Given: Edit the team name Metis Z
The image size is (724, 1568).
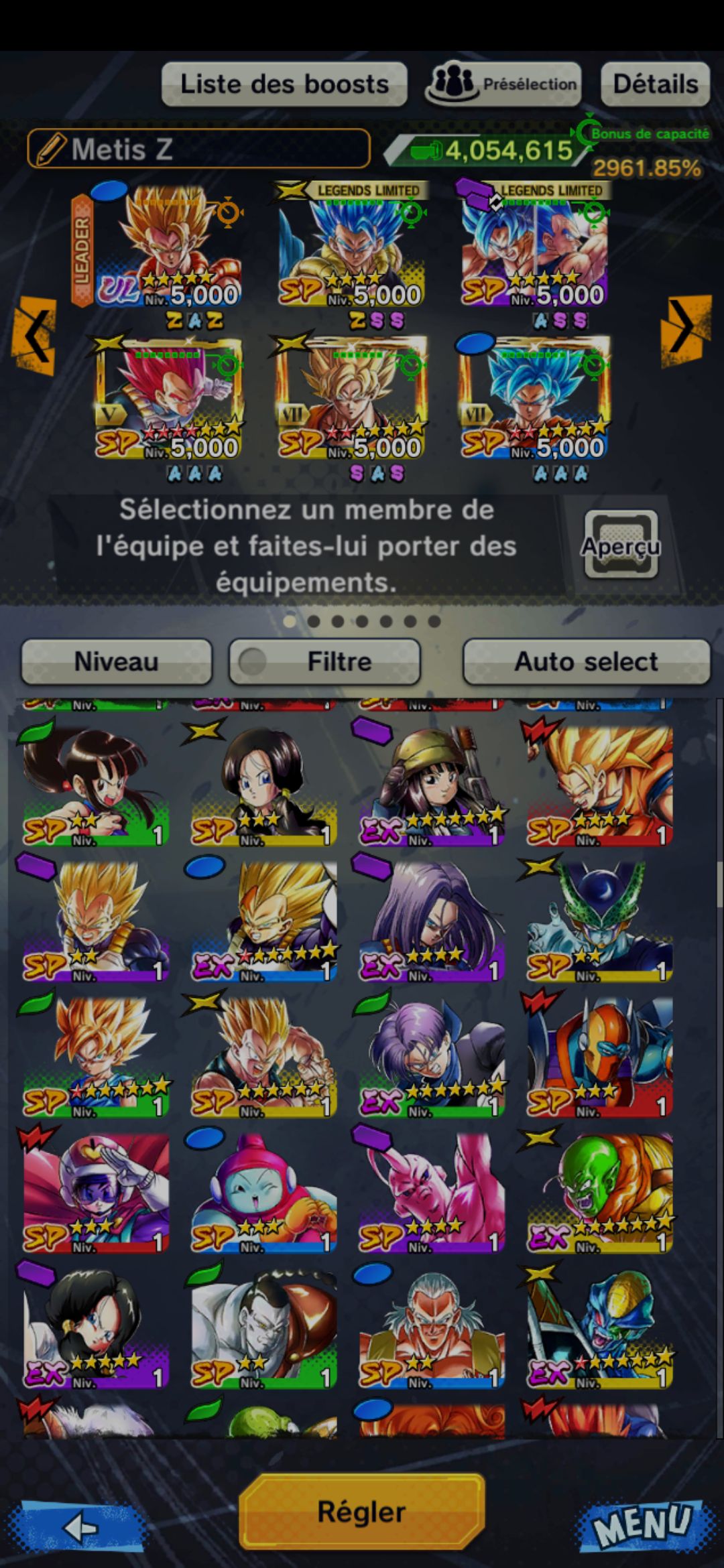Looking at the screenshot, I should pos(198,149).
